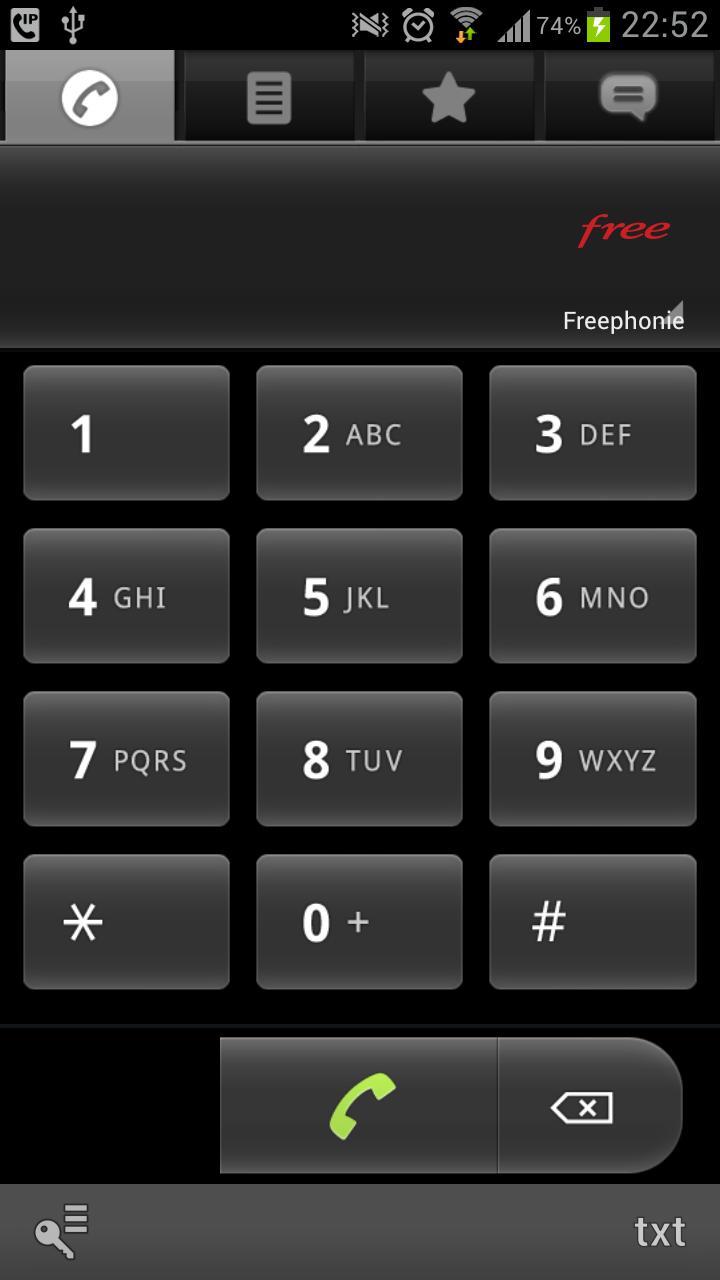The width and height of the screenshot is (720, 1280).
Task: Switch to the call log tab
Action: coord(269,98)
